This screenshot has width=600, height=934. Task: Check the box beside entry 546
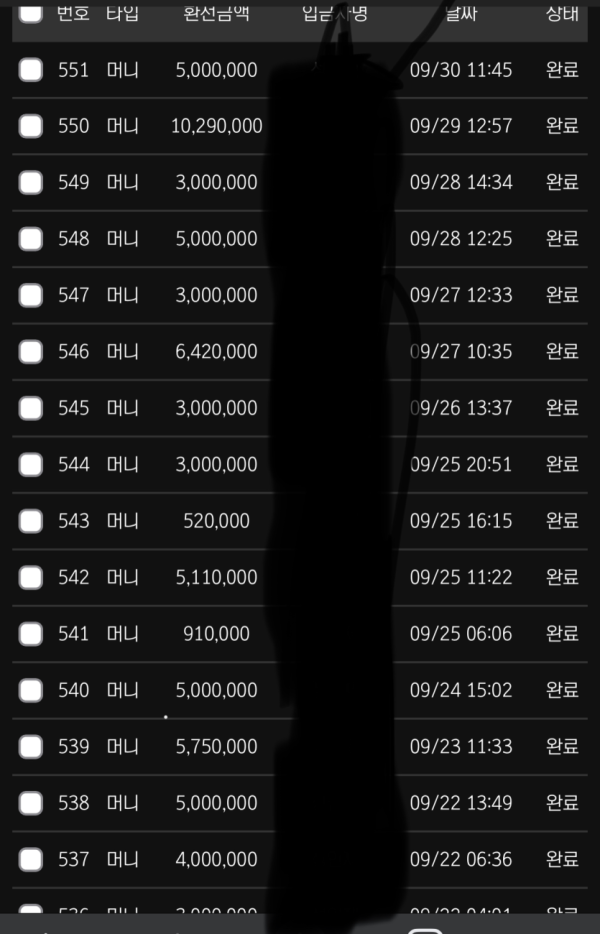tap(31, 352)
